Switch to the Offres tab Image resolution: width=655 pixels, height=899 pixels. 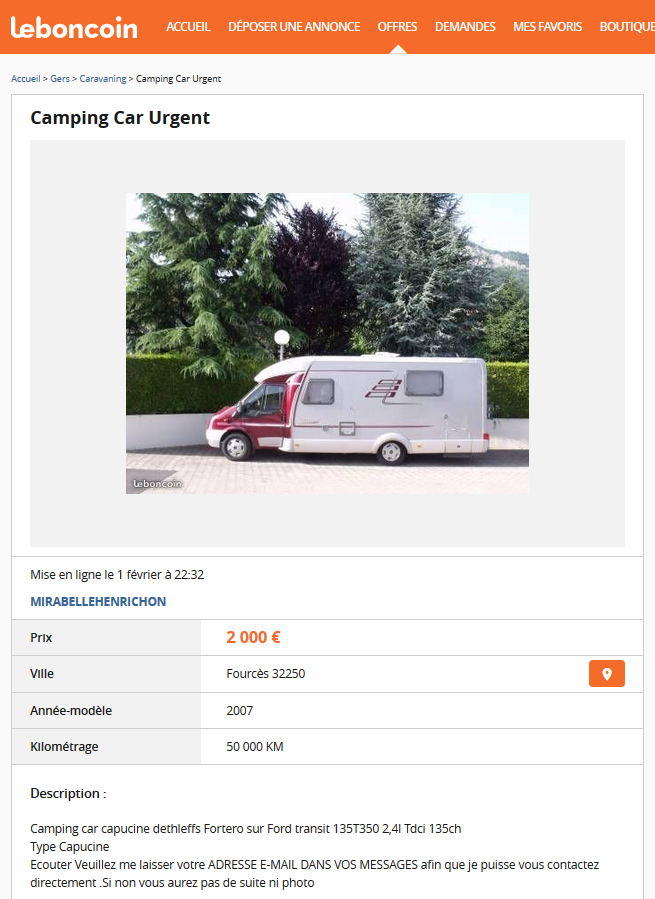point(397,27)
